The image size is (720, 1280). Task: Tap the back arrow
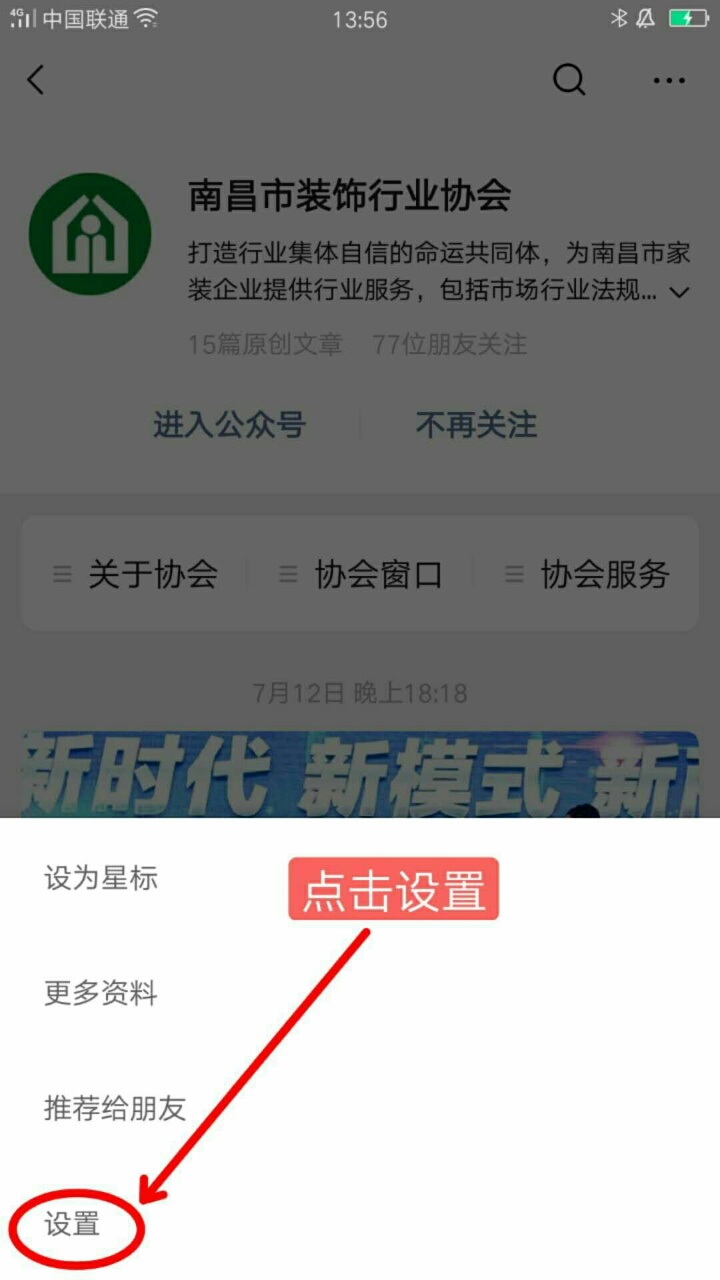(36, 80)
